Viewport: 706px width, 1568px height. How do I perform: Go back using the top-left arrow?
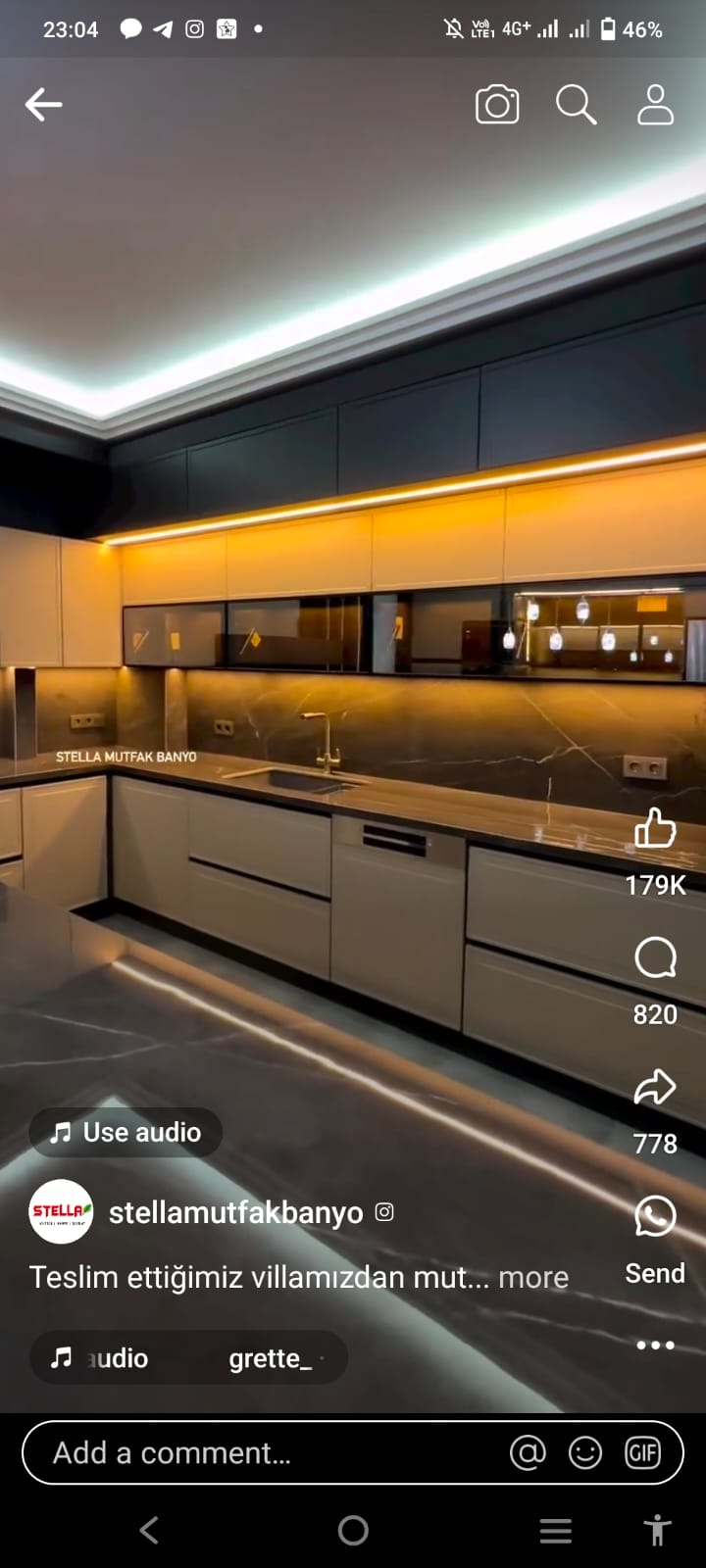44,105
